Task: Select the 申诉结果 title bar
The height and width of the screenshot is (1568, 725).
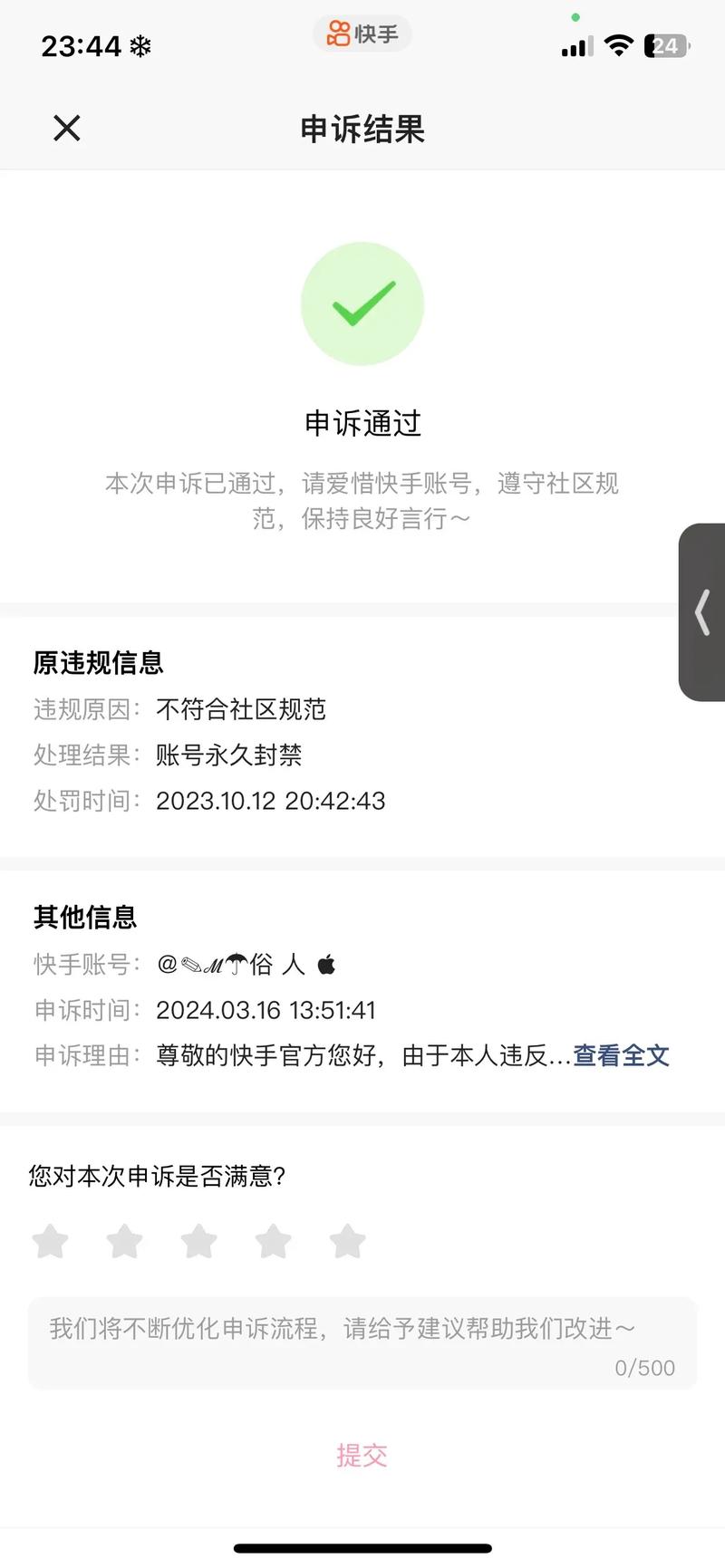Action: (x=362, y=129)
